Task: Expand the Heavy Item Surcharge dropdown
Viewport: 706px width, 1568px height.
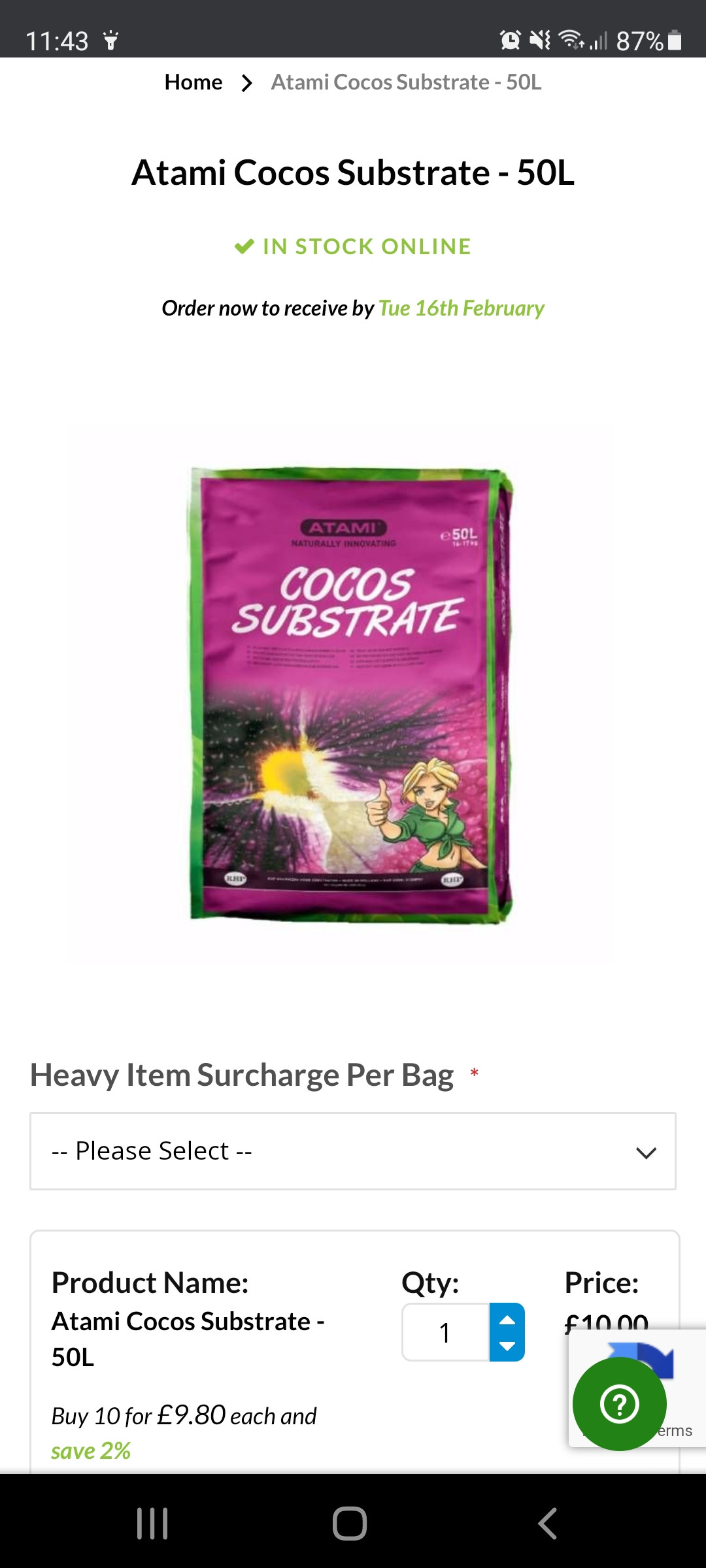Action: point(353,1151)
